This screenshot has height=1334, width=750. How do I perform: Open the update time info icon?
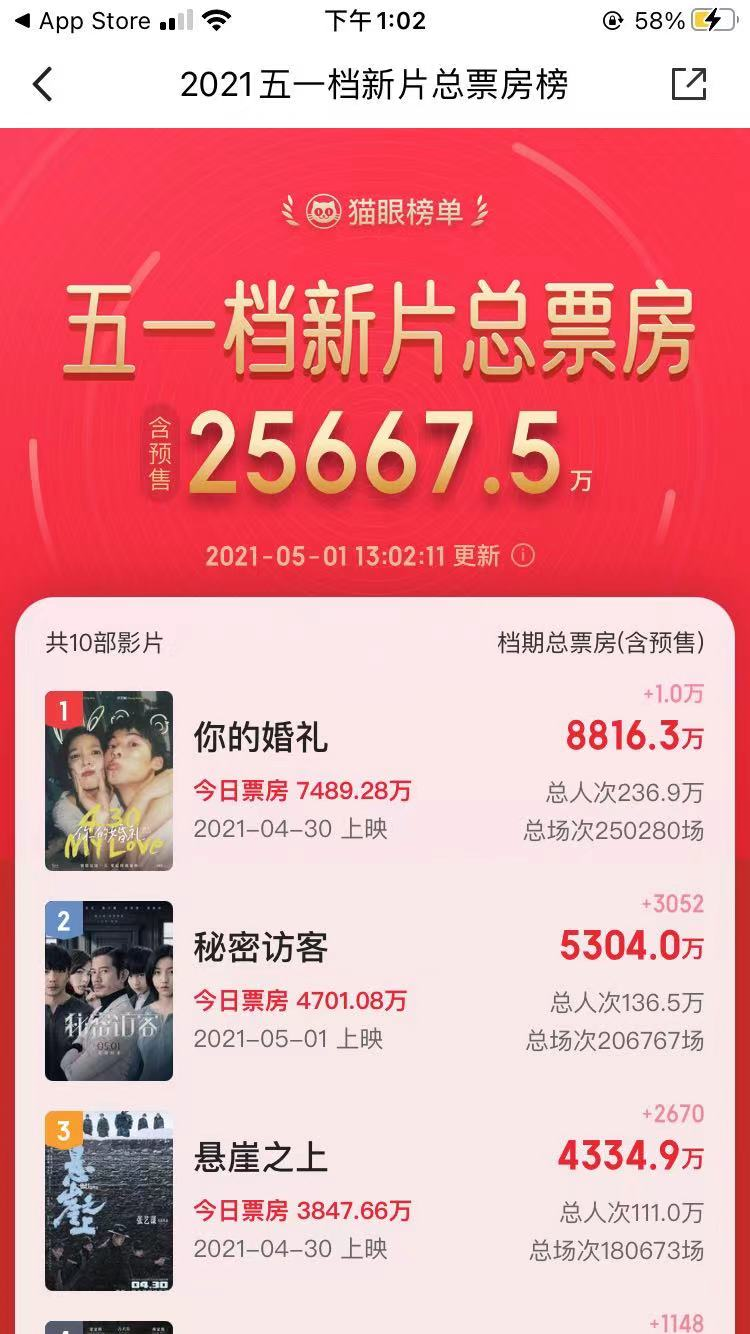coord(523,556)
